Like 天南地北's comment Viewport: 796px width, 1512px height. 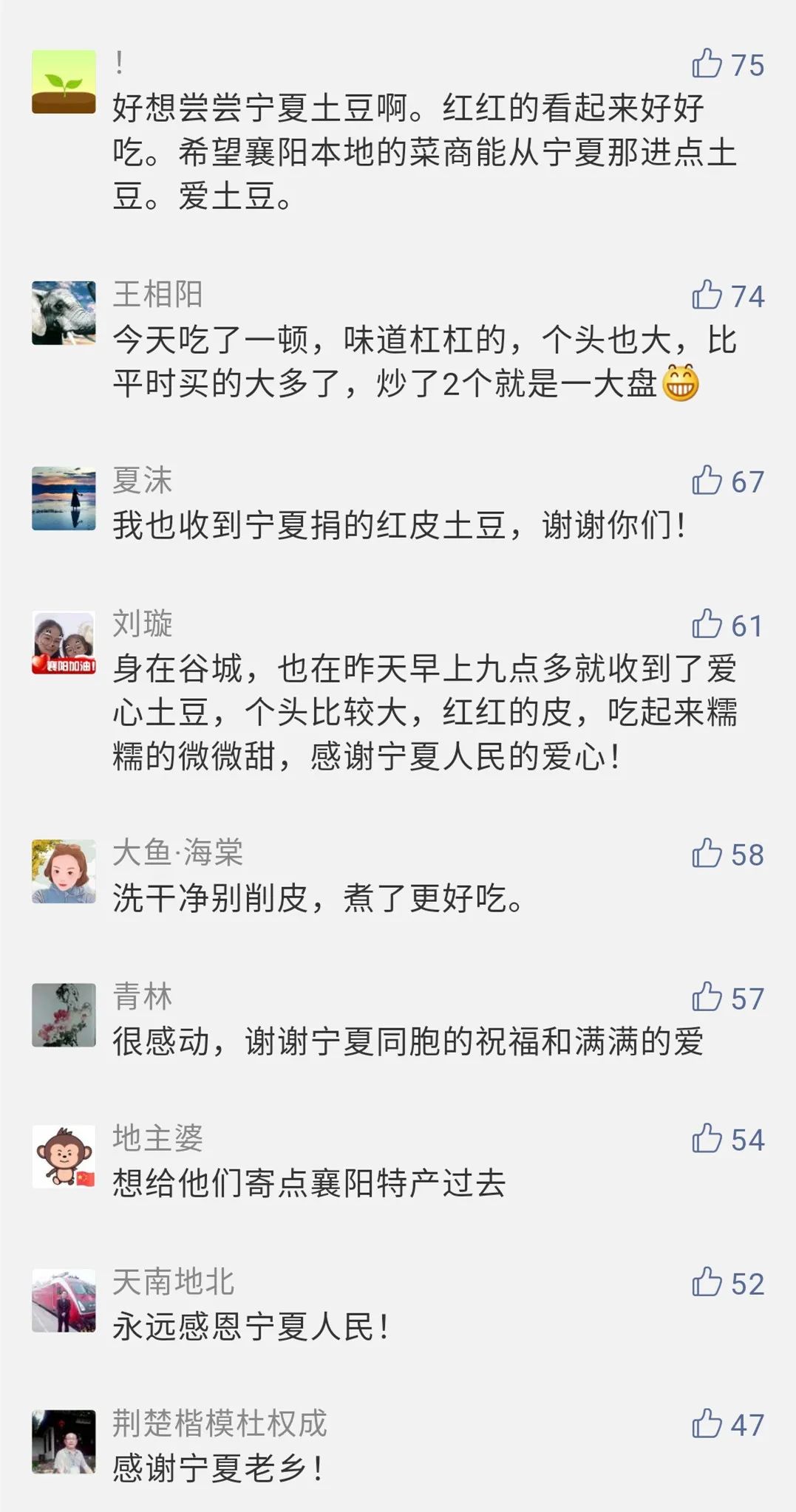[x=707, y=1283]
